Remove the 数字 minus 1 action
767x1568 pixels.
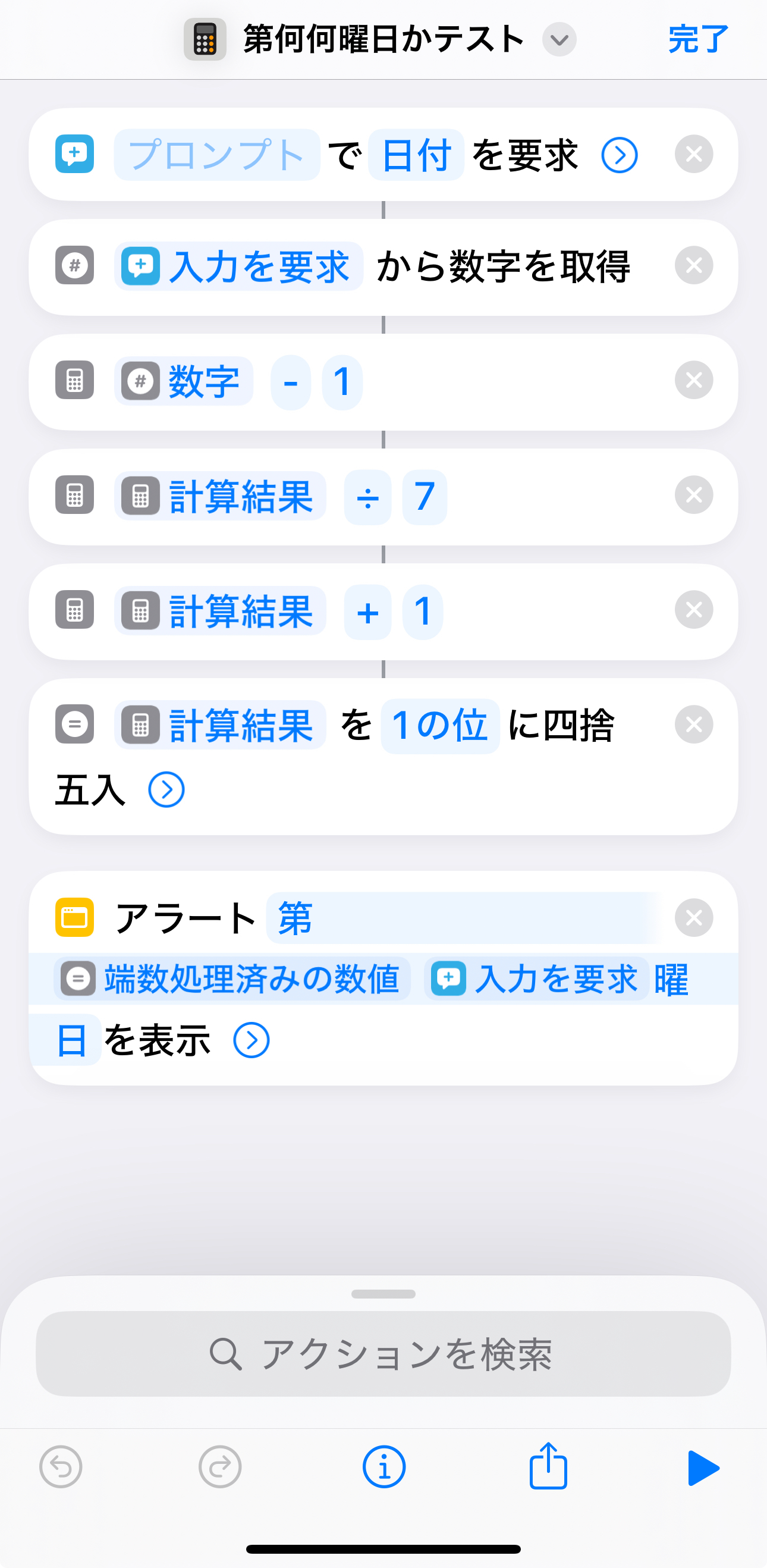click(693, 381)
